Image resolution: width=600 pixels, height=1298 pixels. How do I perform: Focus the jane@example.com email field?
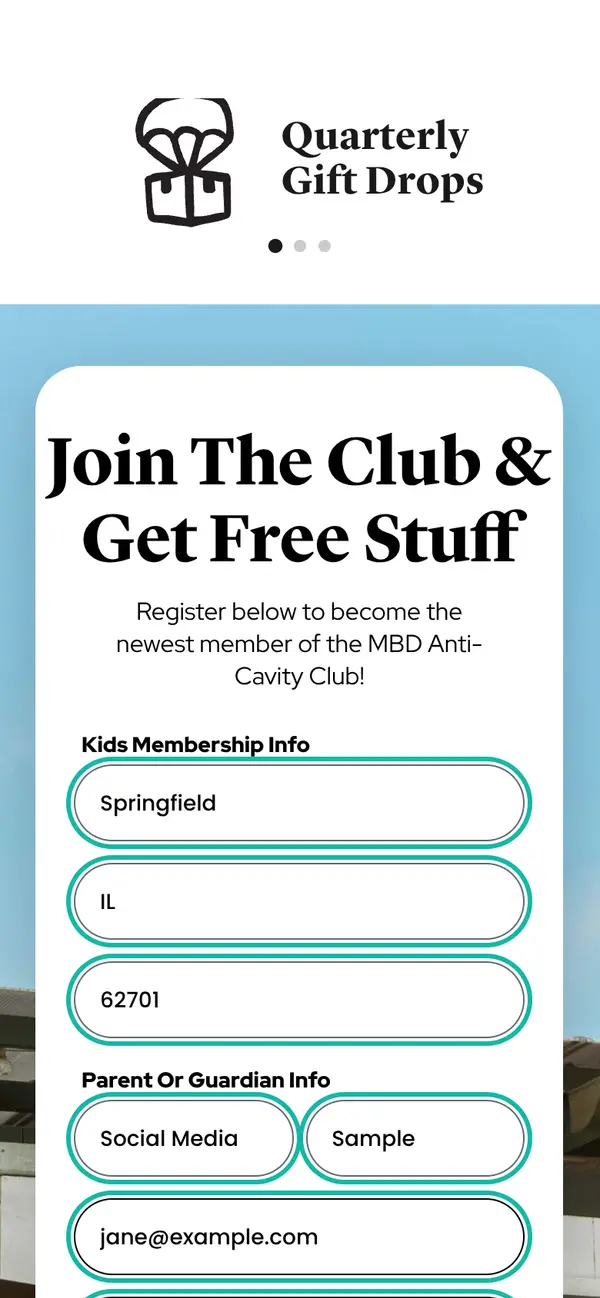[x=299, y=1237]
